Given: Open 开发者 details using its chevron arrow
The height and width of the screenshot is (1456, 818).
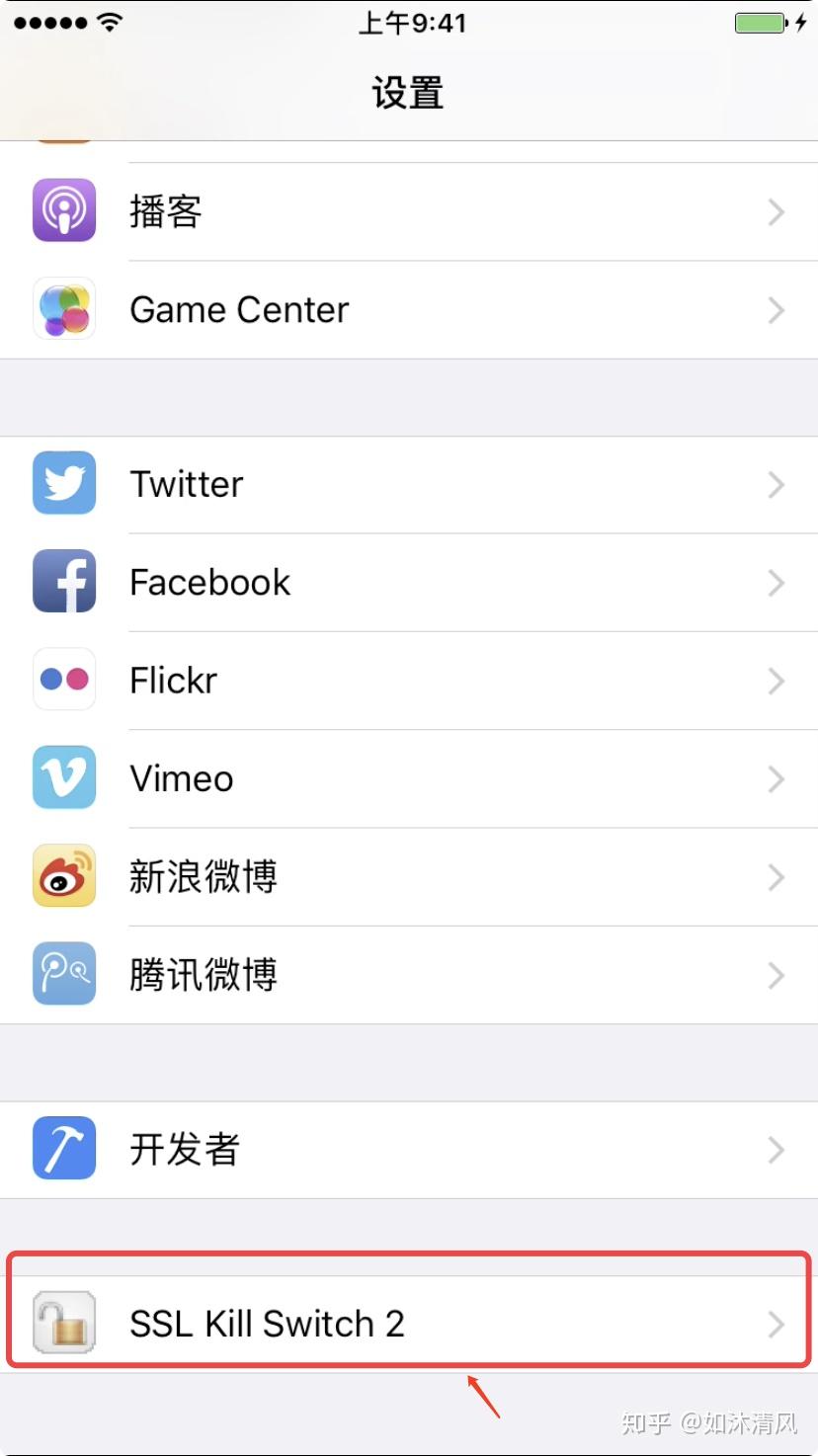Looking at the screenshot, I should 777,1148.
